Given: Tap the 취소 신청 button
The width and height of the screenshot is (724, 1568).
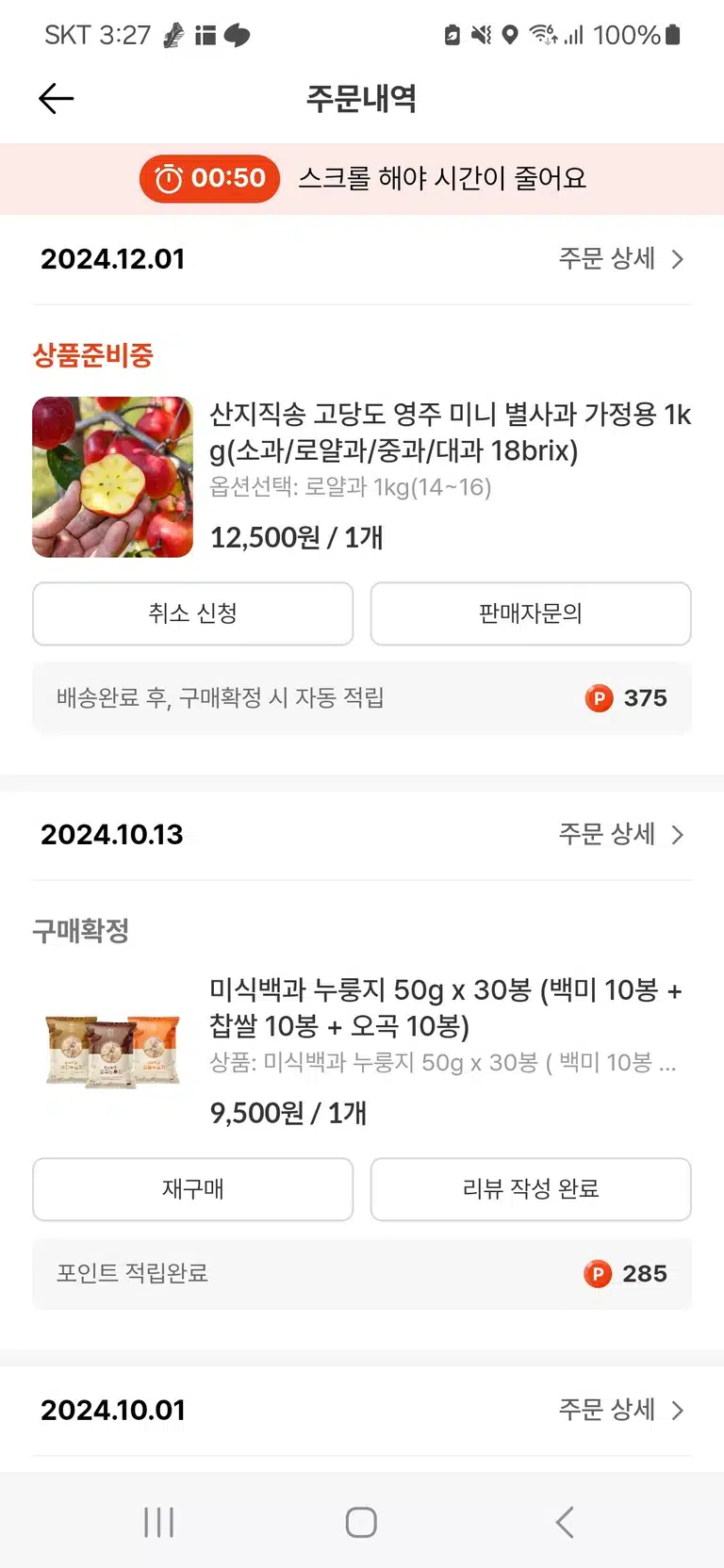Looking at the screenshot, I should (x=193, y=613).
